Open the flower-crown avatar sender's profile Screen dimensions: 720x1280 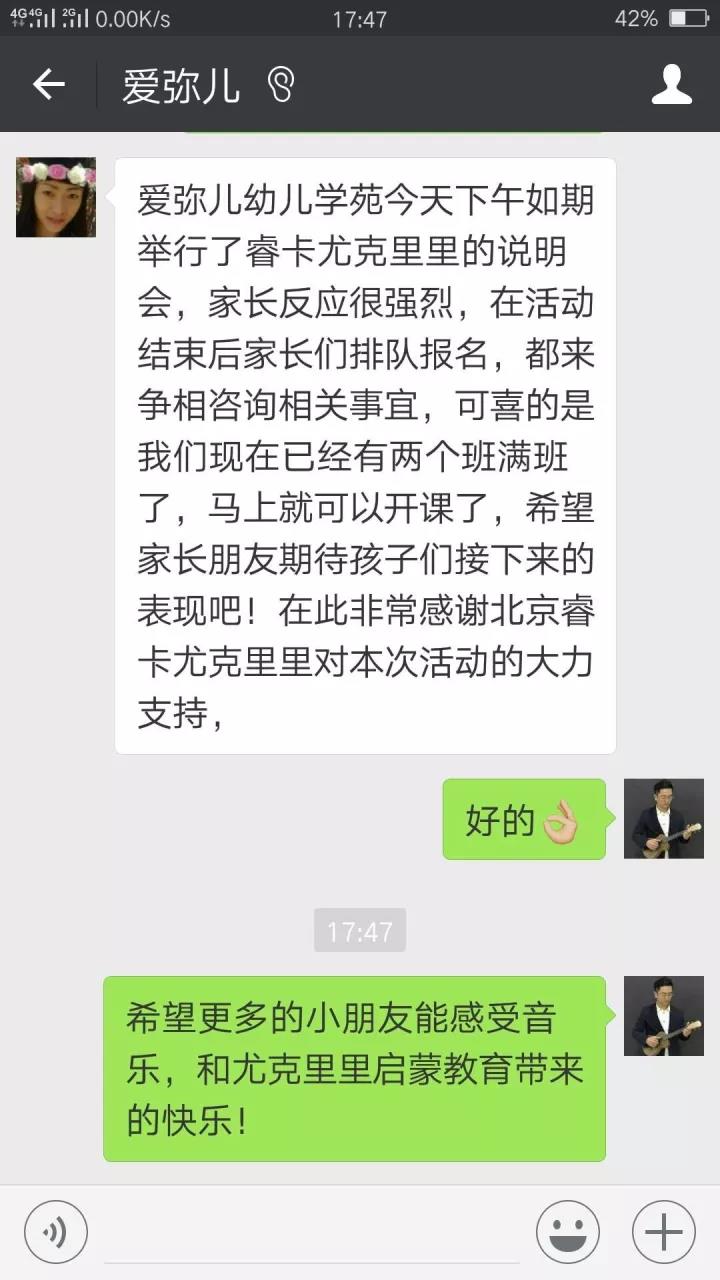pyautogui.click(x=56, y=197)
